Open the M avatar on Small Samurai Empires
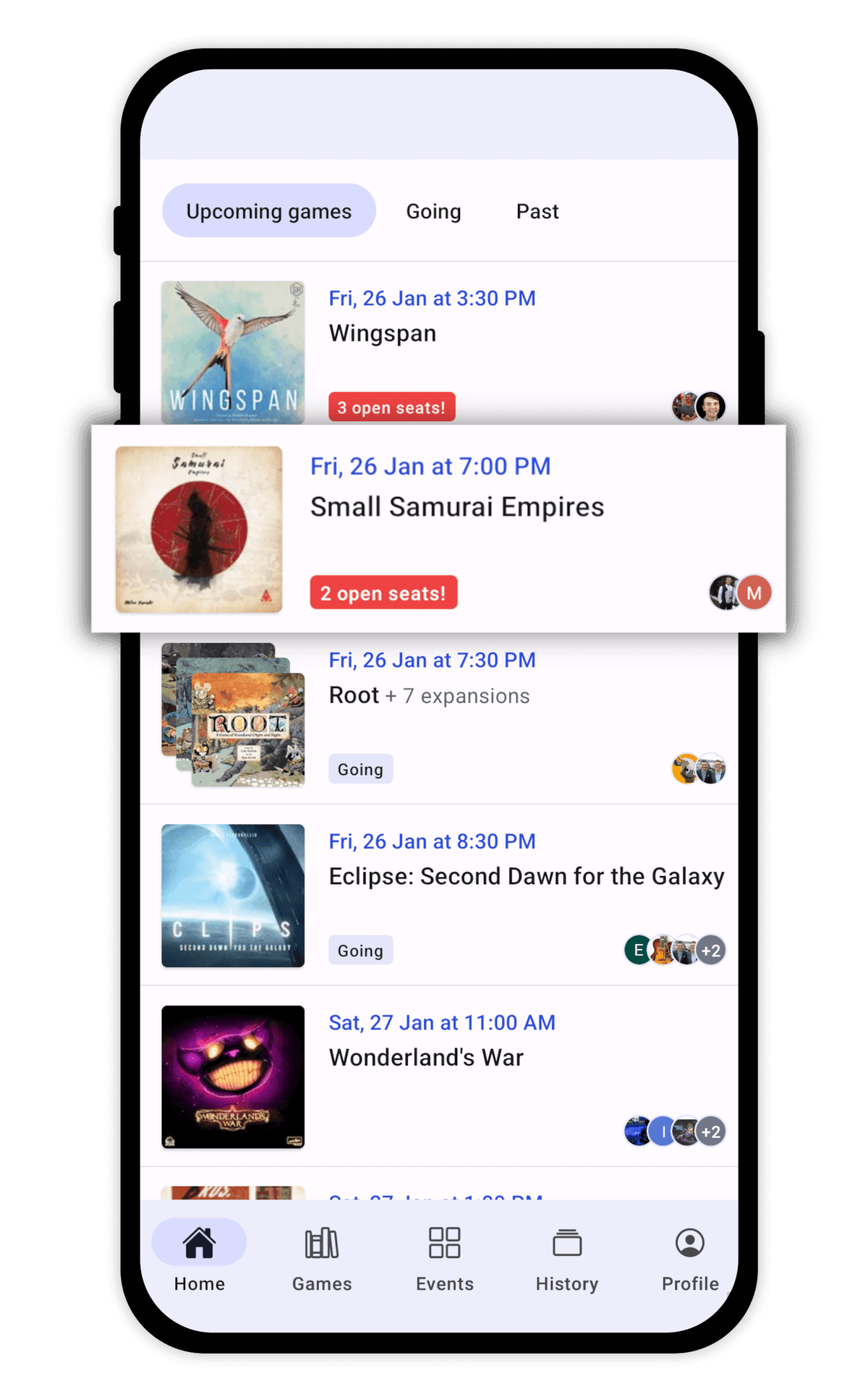The image size is (868, 1389). 754,592
